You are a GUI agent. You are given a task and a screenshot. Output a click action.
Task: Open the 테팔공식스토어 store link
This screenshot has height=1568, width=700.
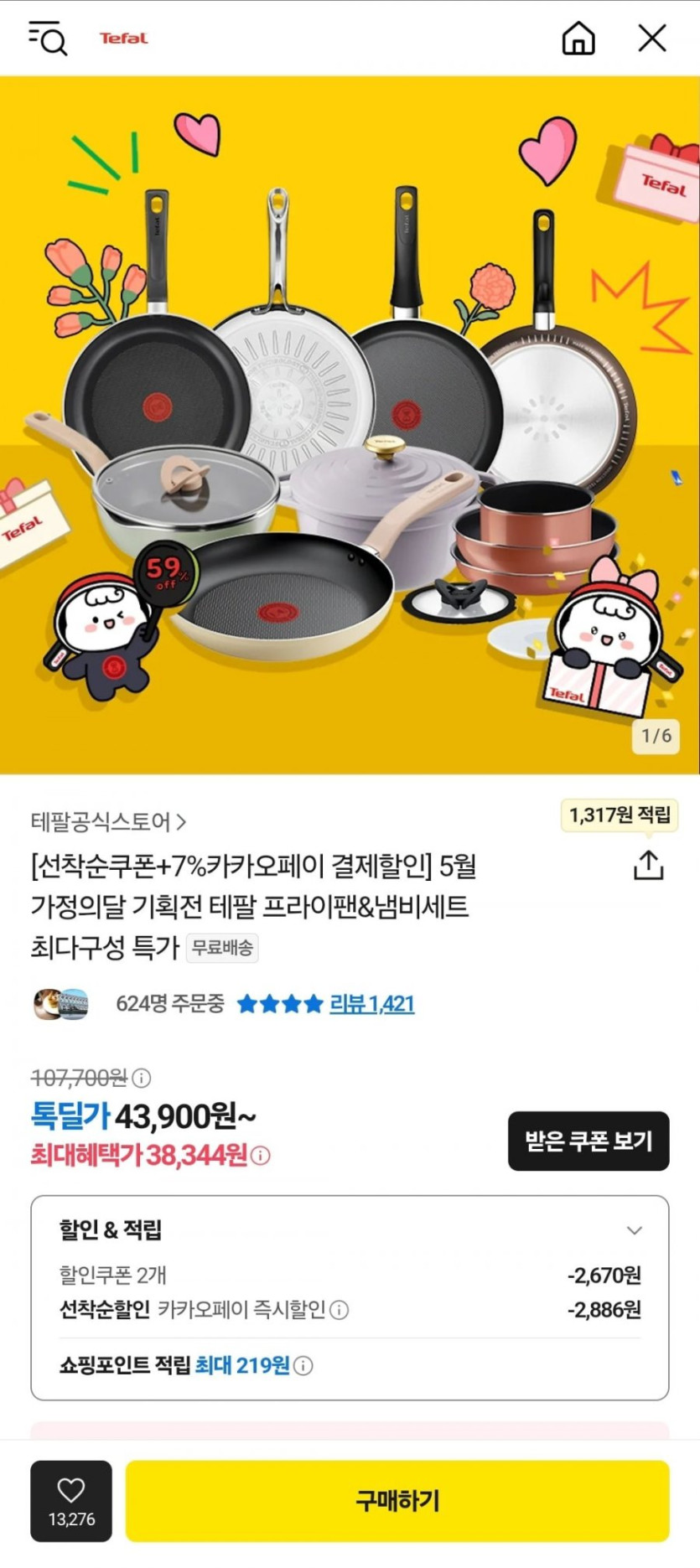108,822
